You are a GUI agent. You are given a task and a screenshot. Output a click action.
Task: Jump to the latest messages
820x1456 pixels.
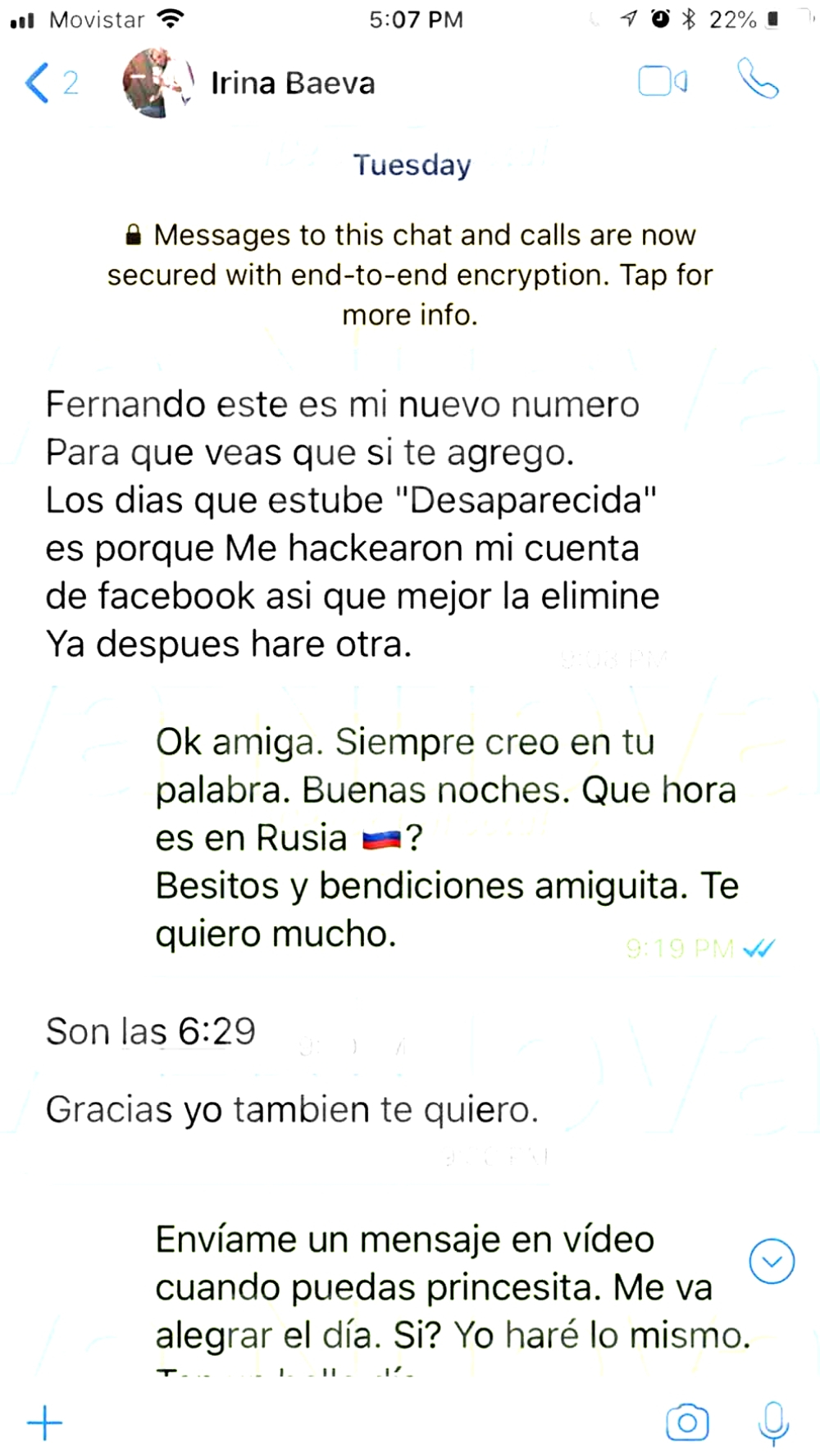(772, 1261)
